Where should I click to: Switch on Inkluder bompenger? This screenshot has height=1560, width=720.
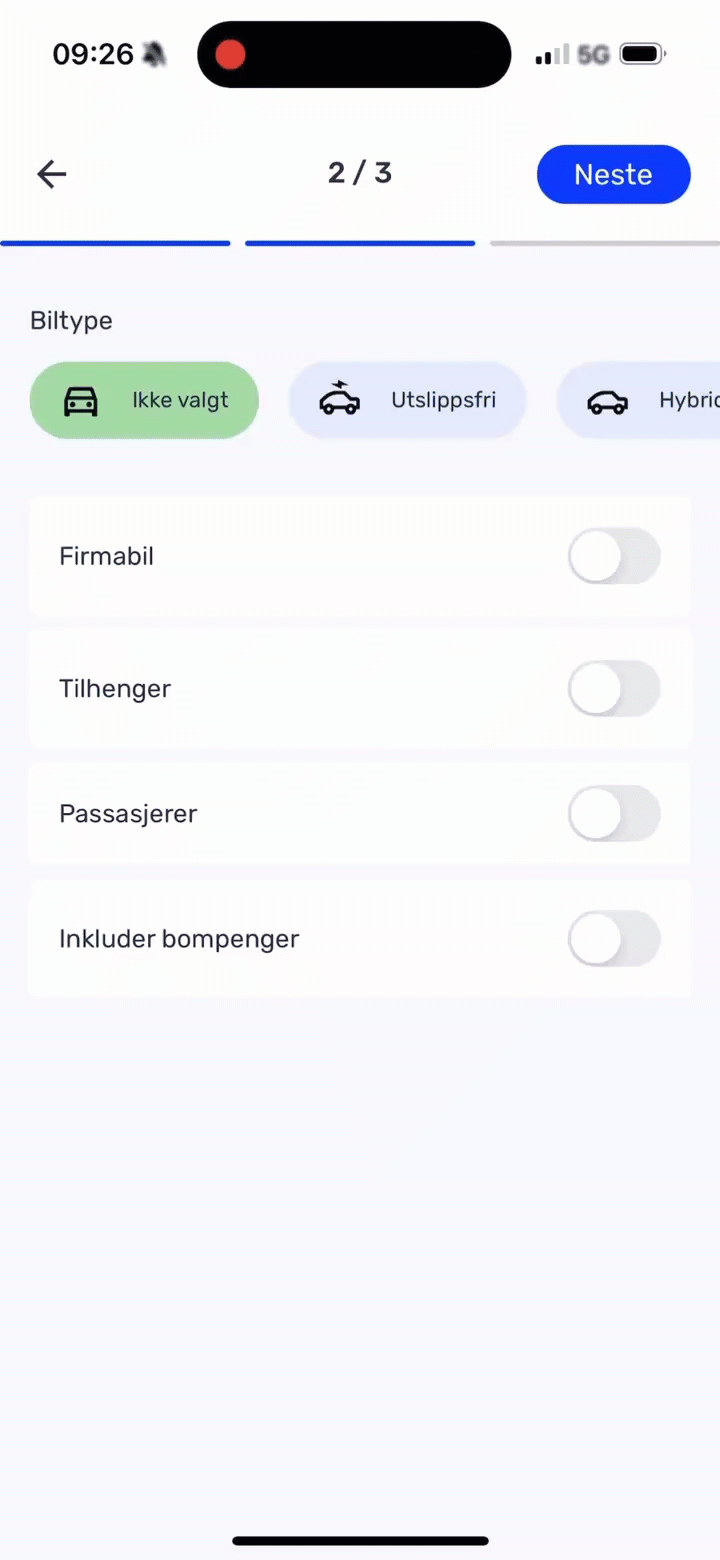[614, 938]
